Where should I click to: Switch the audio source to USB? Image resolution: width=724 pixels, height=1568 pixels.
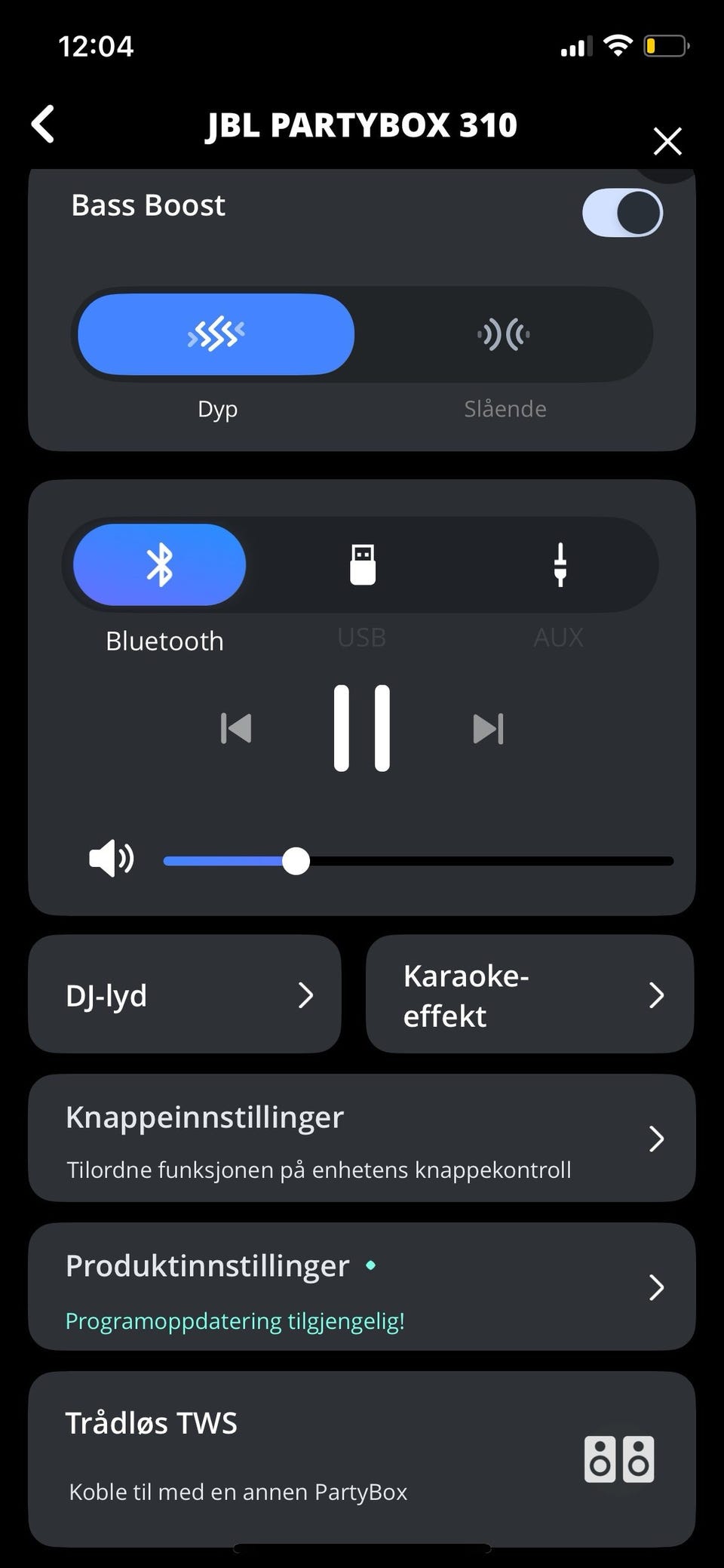362,564
